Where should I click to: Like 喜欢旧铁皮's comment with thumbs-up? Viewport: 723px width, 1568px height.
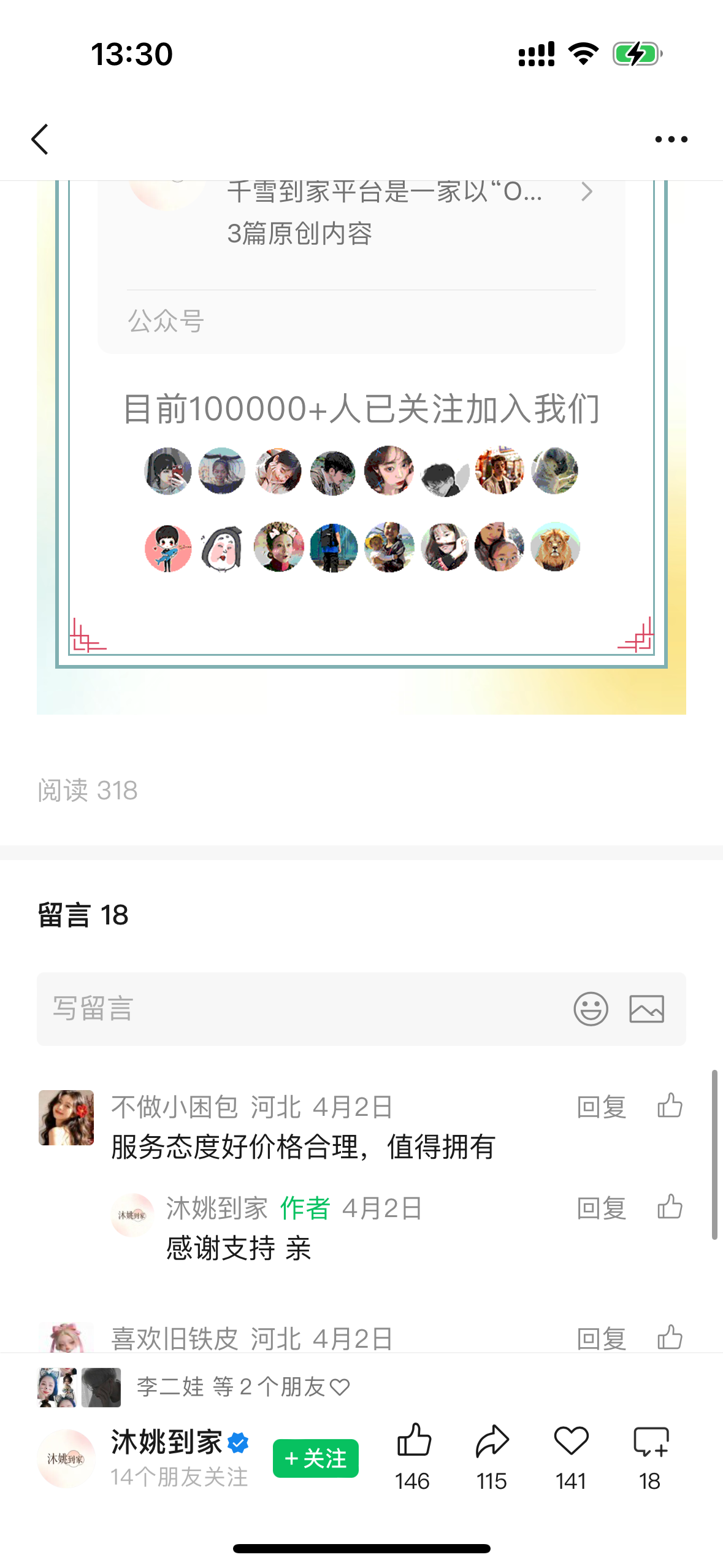tap(668, 1337)
